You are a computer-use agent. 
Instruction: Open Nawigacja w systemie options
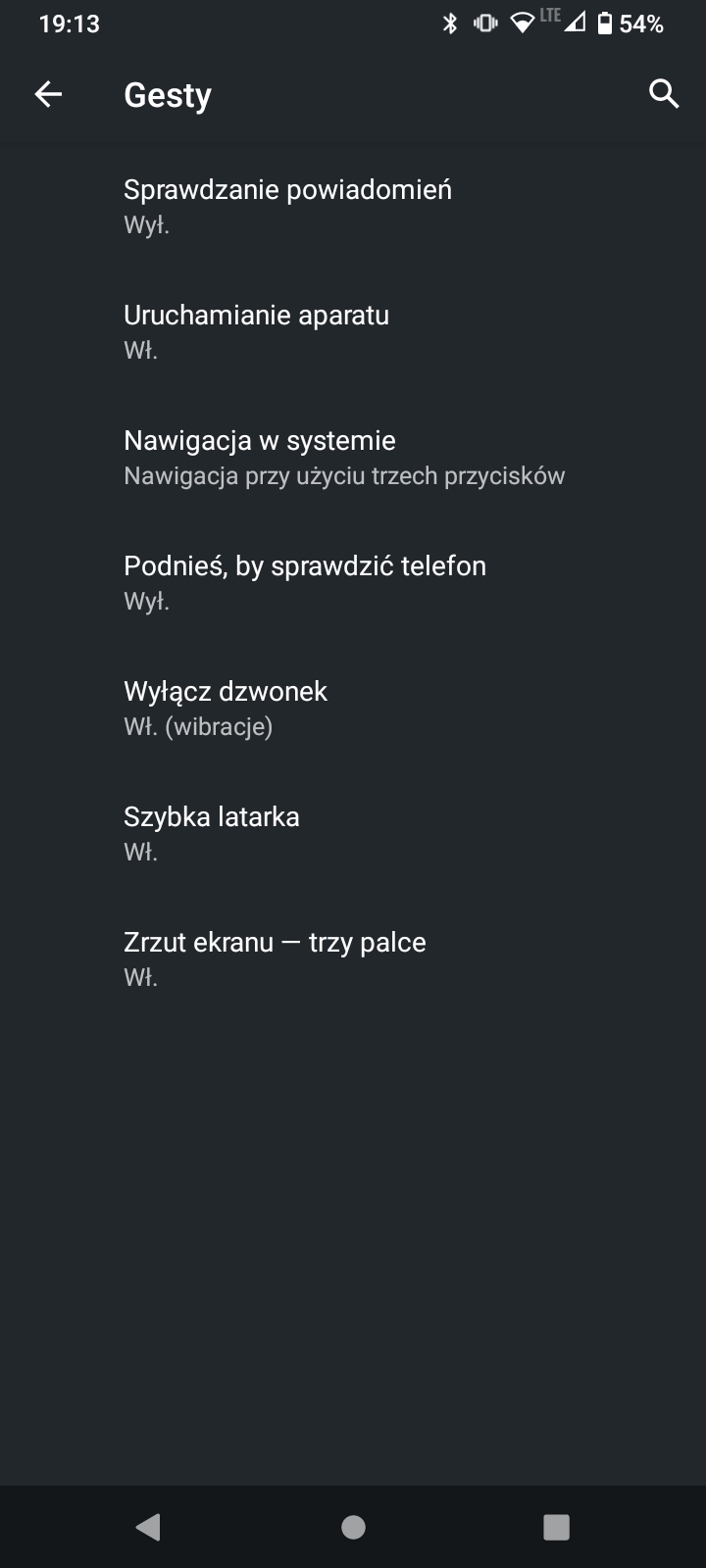click(353, 457)
